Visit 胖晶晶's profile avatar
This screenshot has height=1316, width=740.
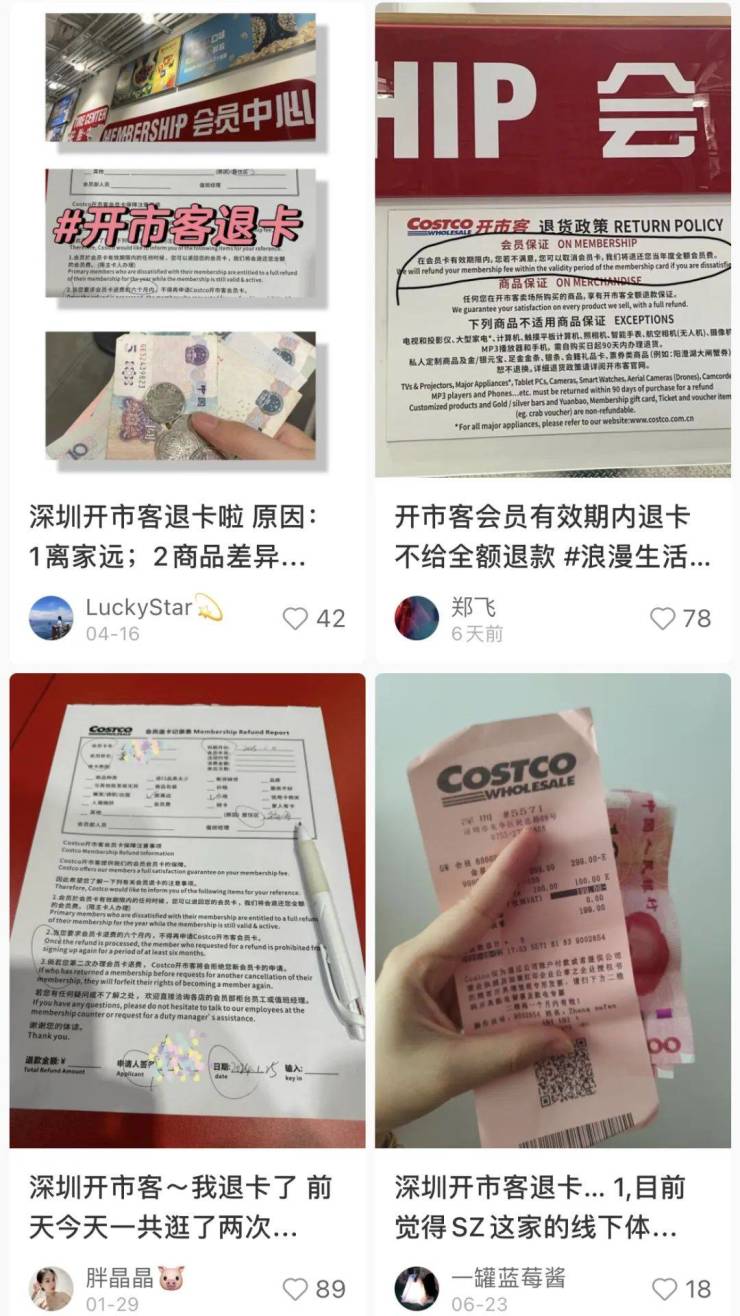point(51,1288)
